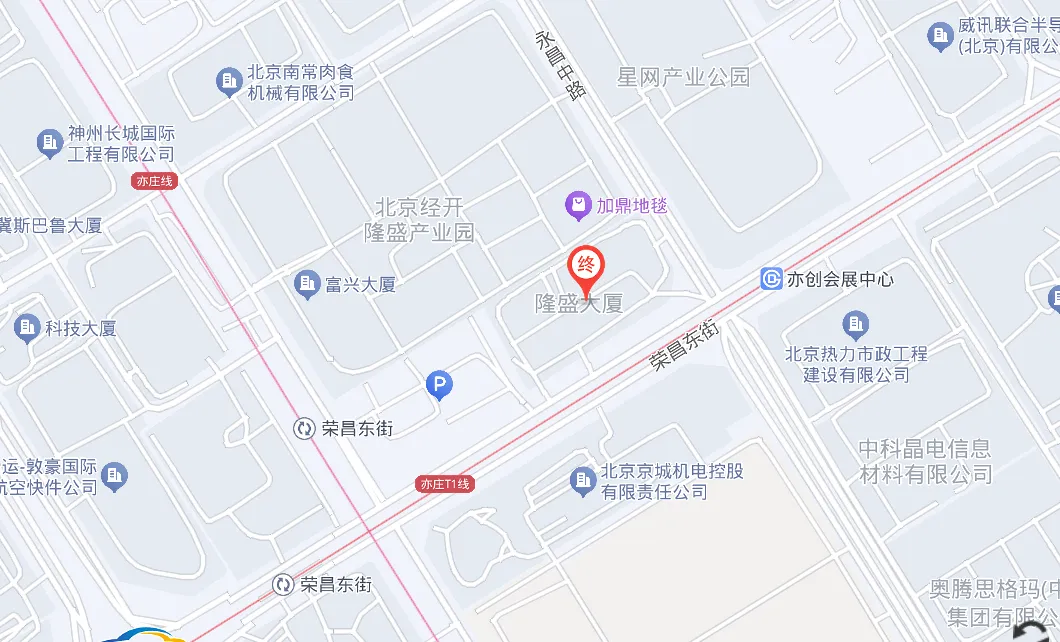Open the 威讯联合半导体 company marker
The image size is (1060, 642).
click(x=940, y=37)
